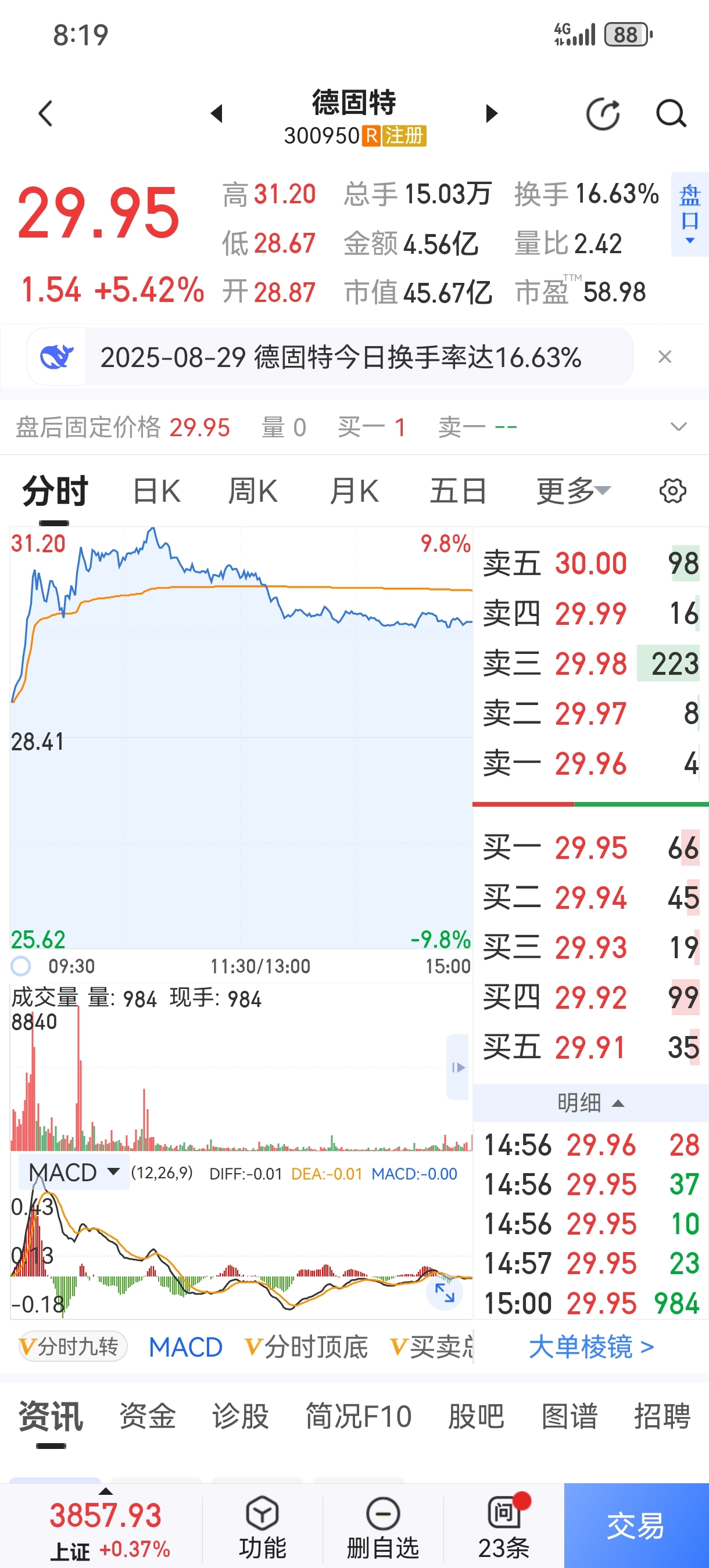Expand the 盘后固定价格 row

pyautogui.click(x=678, y=427)
